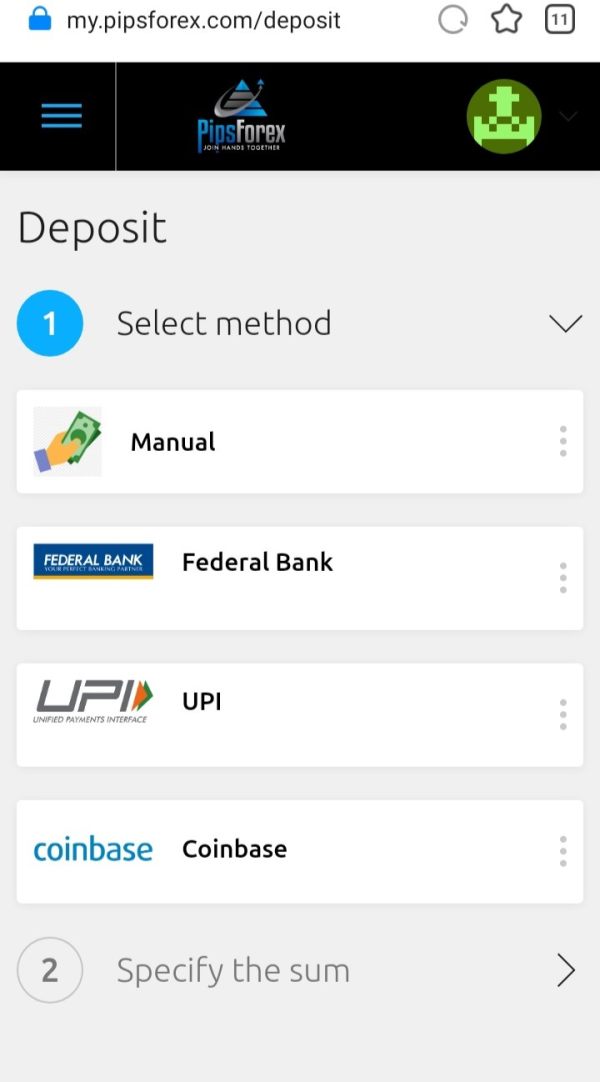Viewport: 600px width, 1082px height.
Task: Open the browser tabs switcher
Action: tap(559, 20)
